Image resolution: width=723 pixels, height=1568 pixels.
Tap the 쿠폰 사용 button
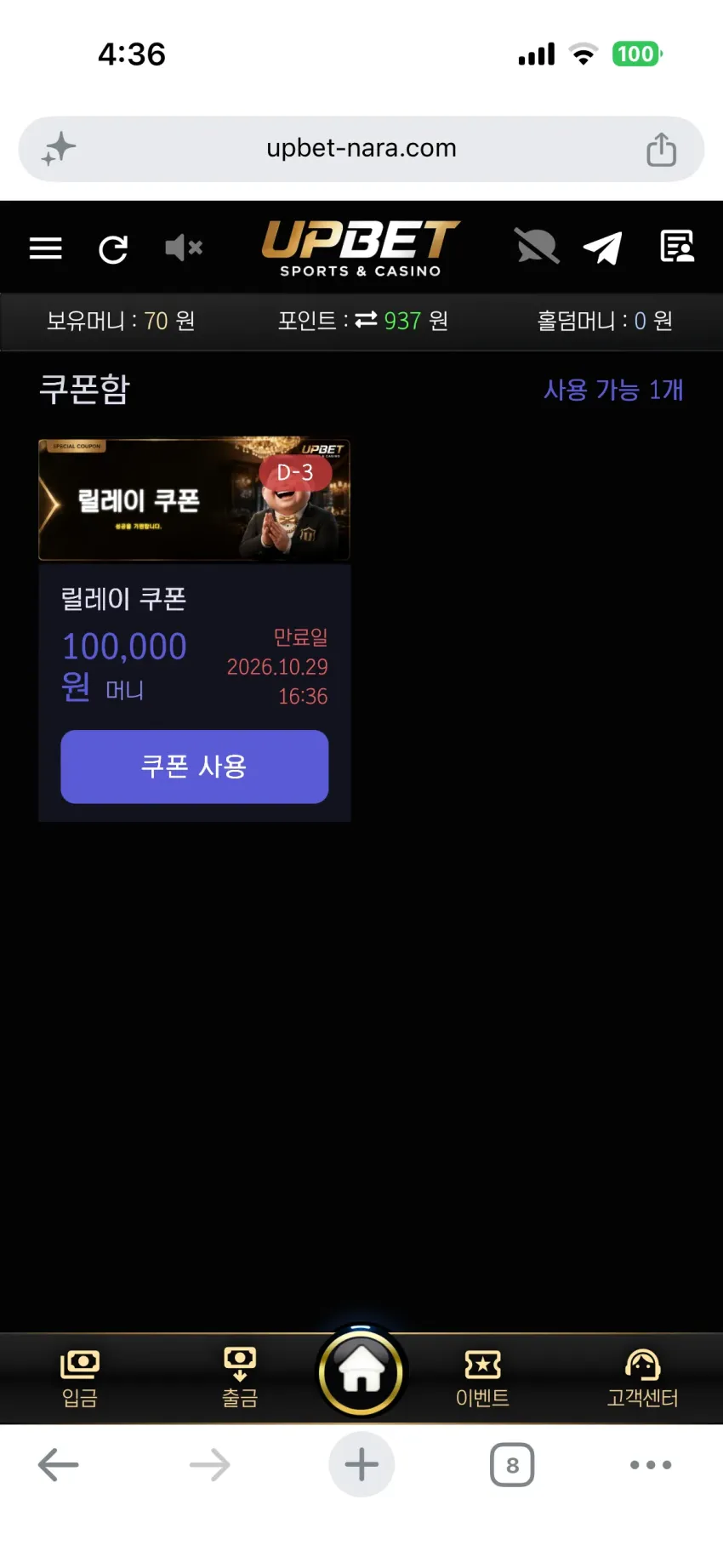(x=195, y=767)
